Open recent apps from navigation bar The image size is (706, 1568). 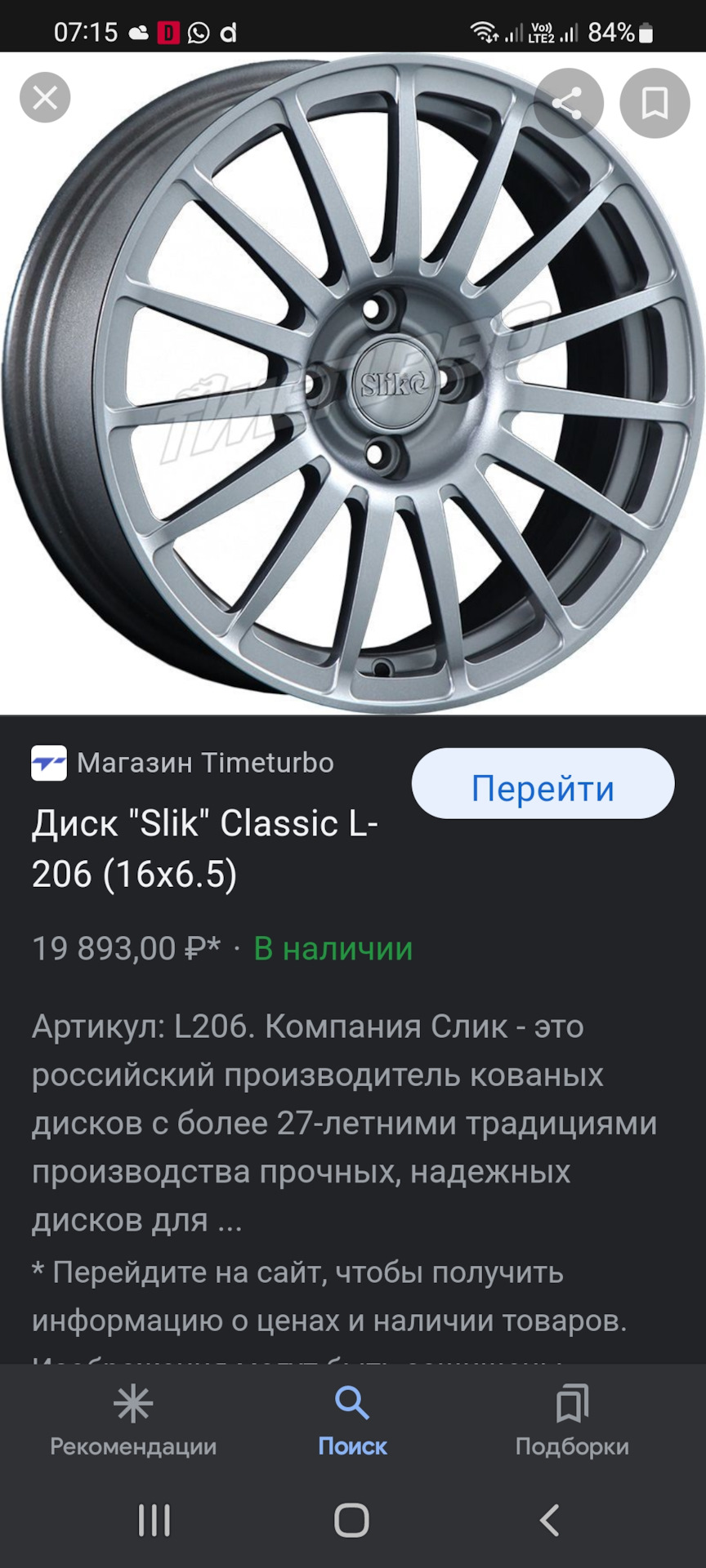point(154,1520)
